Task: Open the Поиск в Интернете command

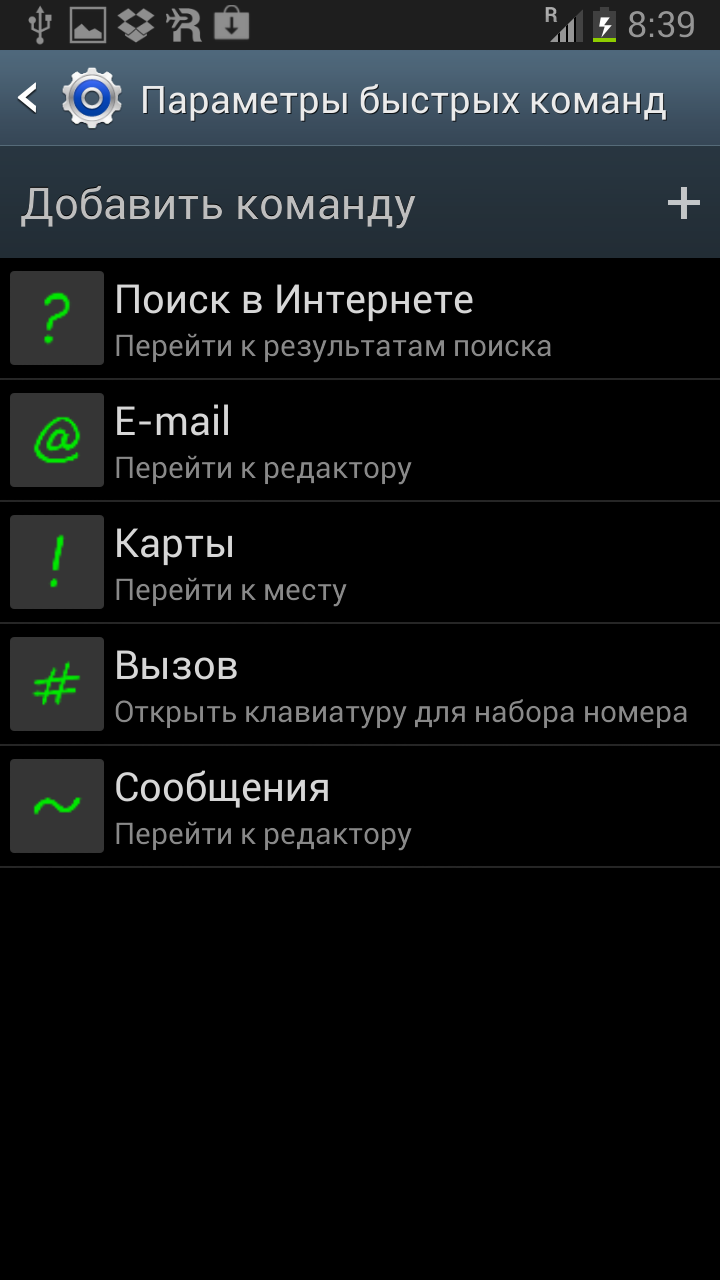Action: tap(360, 318)
